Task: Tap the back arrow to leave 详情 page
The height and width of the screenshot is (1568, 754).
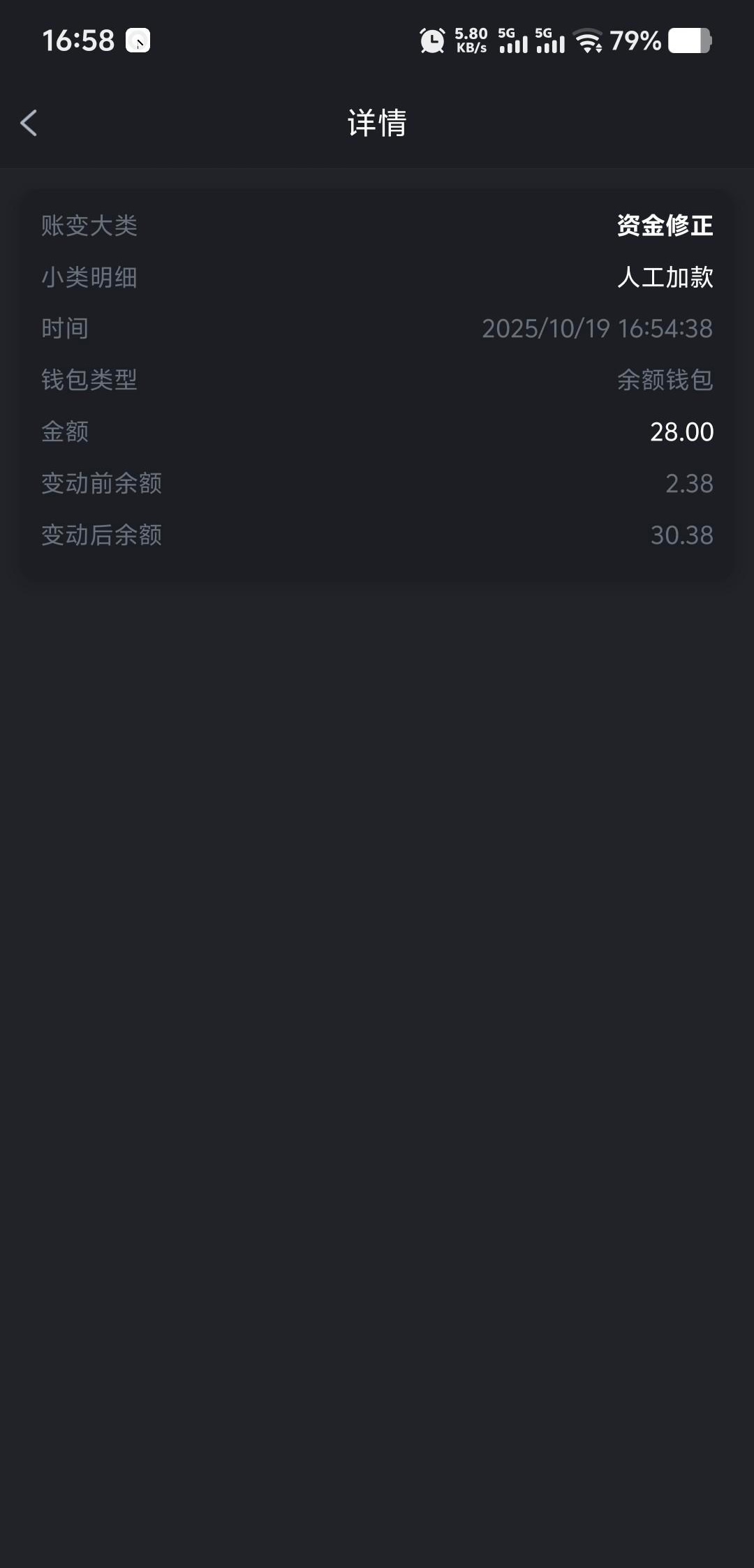Action: point(28,123)
